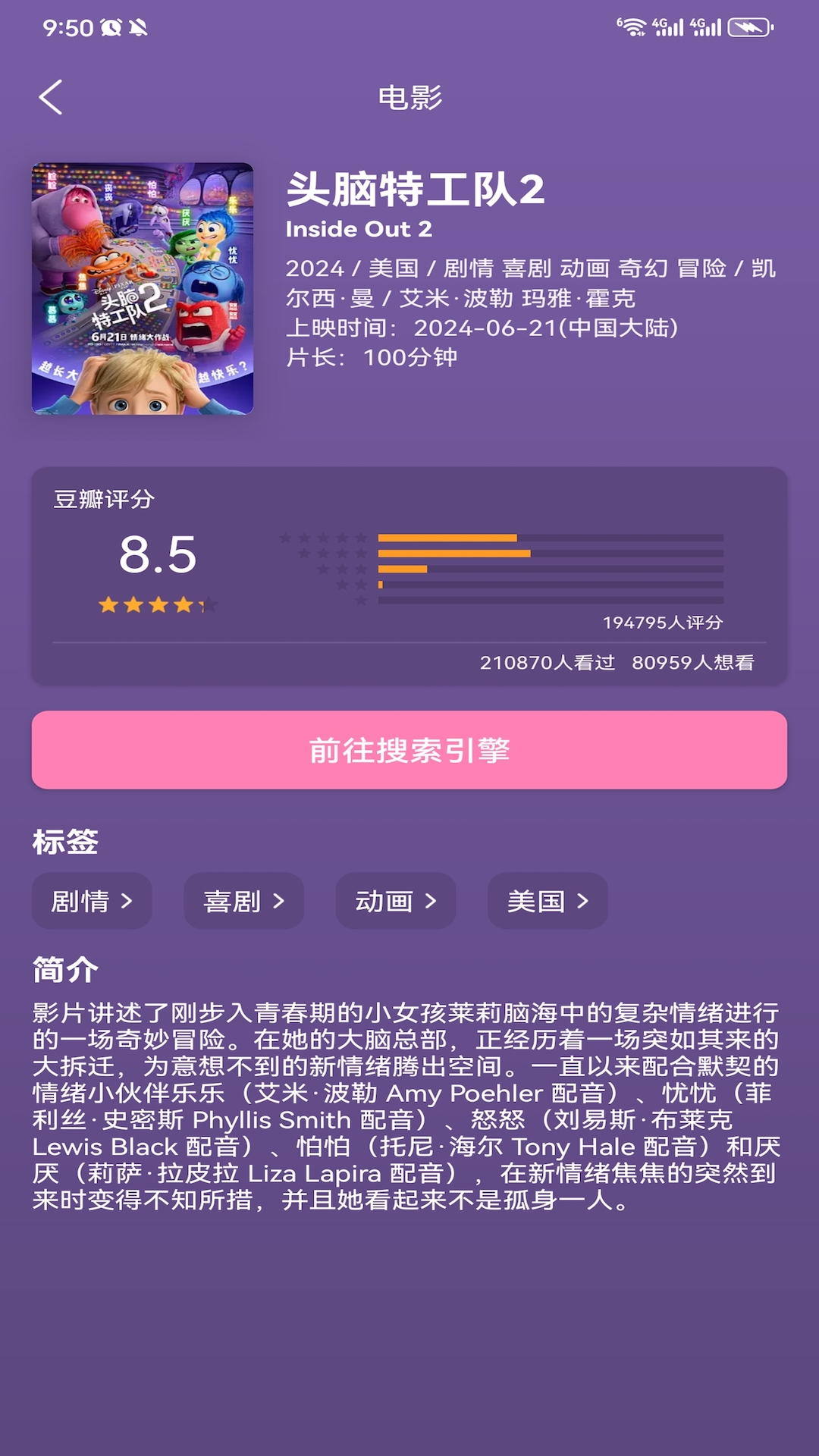Open the 美国 tag chip
Image resolution: width=819 pixels, height=1456 pixels.
[x=548, y=901]
